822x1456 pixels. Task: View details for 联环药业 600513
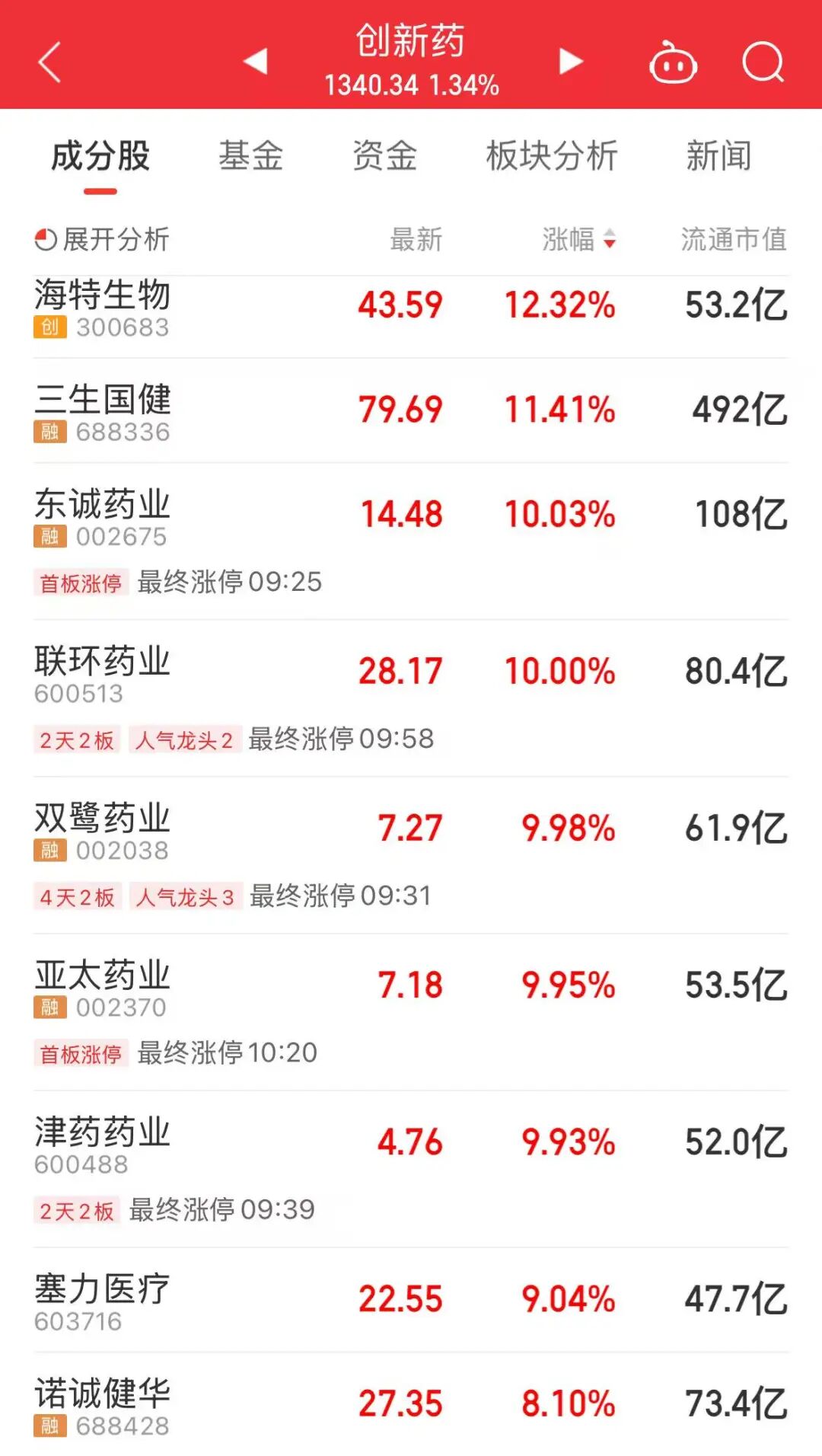pos(103,673)
